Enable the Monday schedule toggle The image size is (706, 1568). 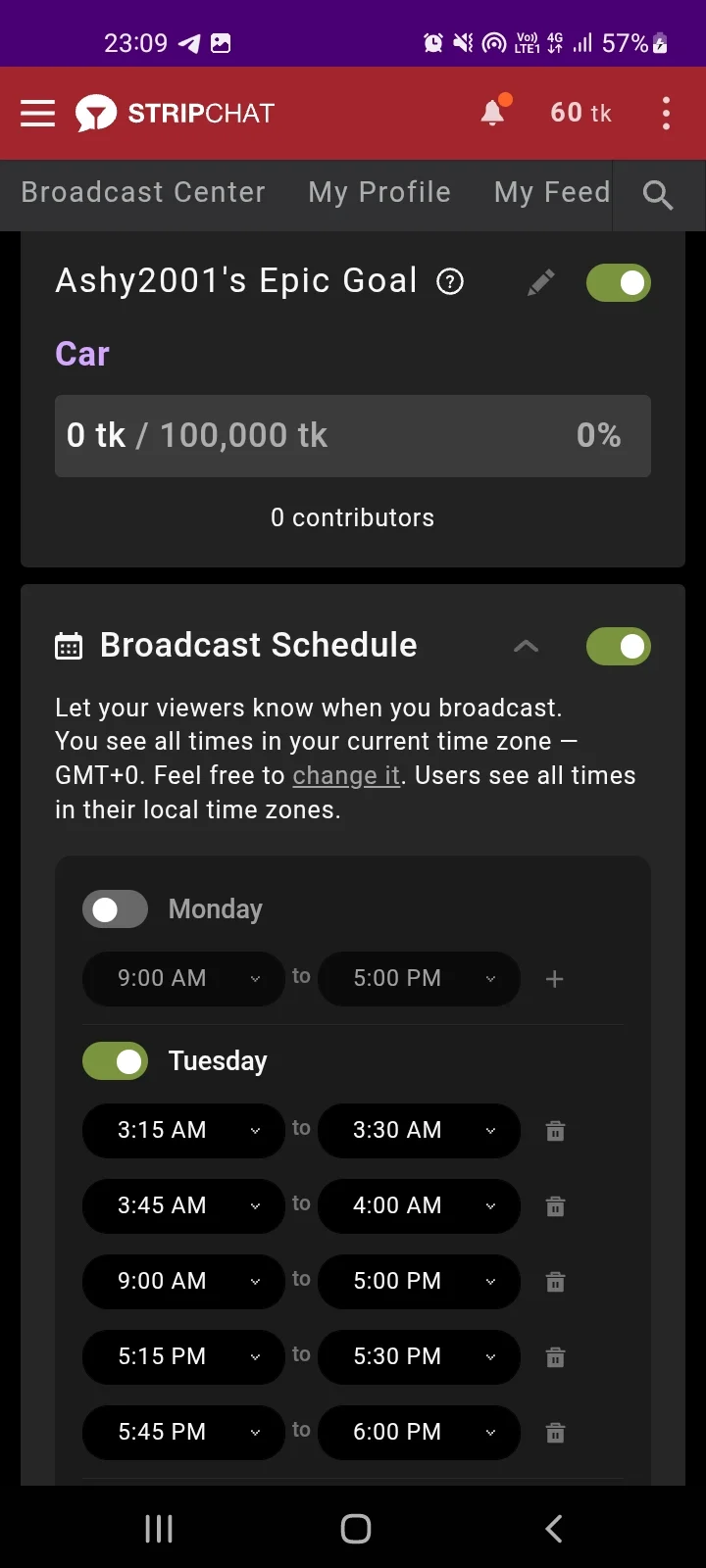click(115, 909)
